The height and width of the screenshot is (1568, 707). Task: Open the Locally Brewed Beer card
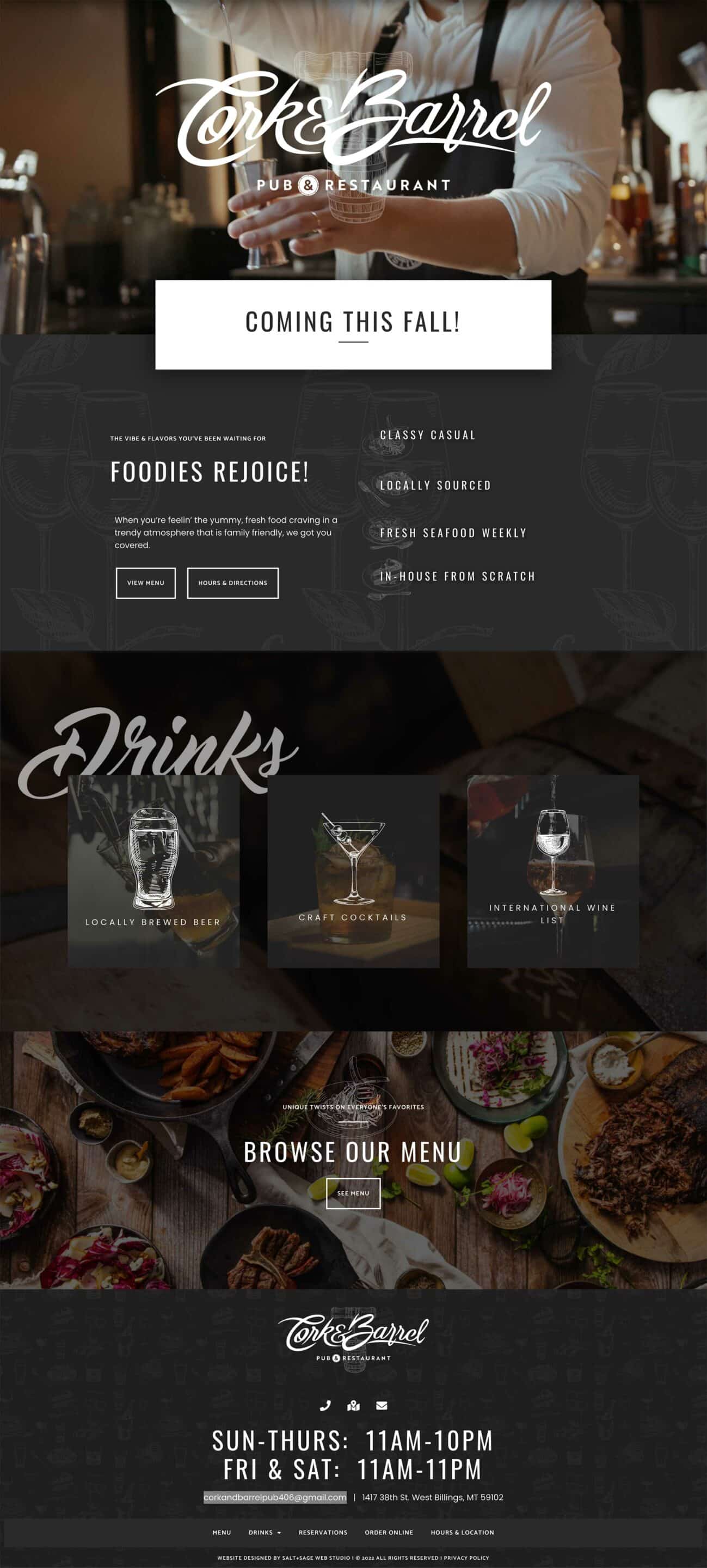pos(153,871)
